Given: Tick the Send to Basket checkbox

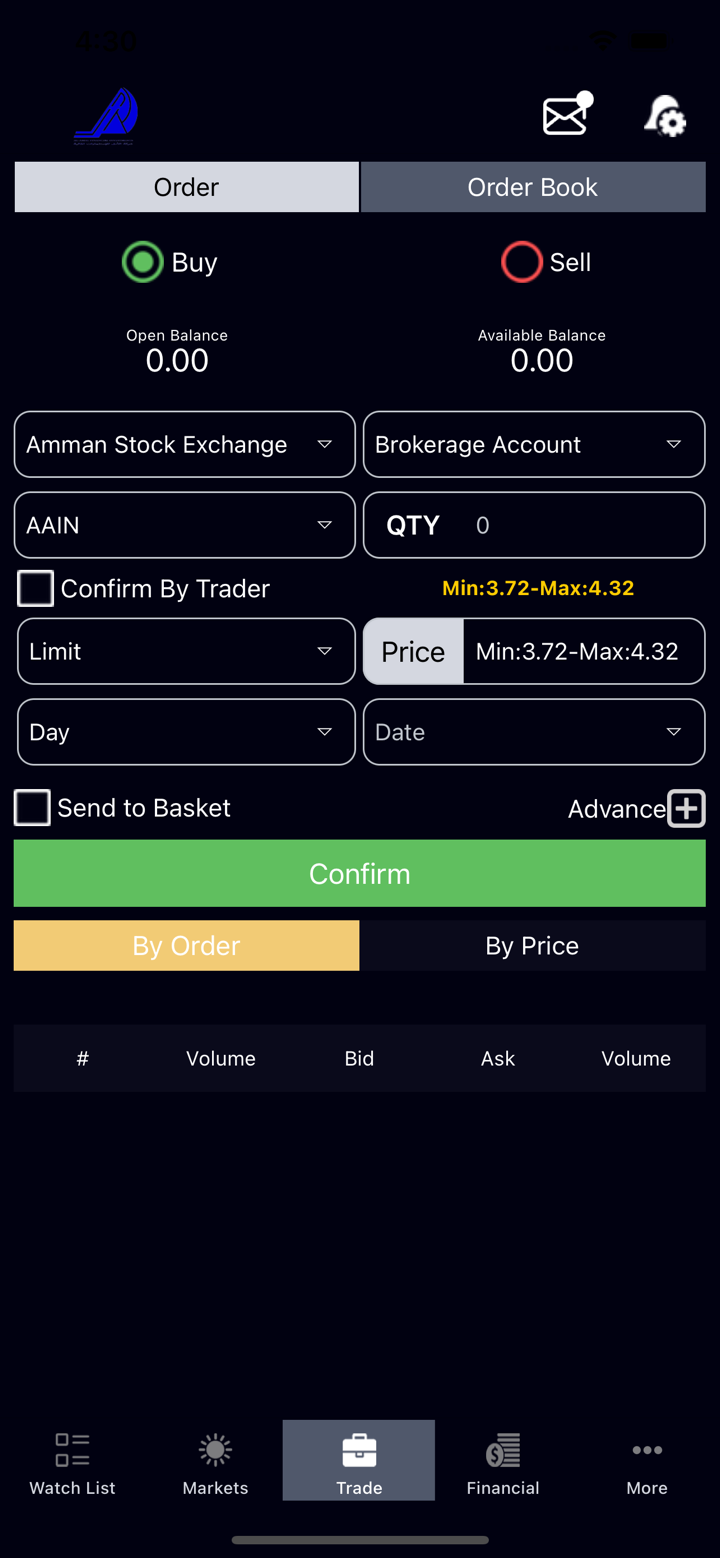Looking at the screenshot, I should (32, 807).
